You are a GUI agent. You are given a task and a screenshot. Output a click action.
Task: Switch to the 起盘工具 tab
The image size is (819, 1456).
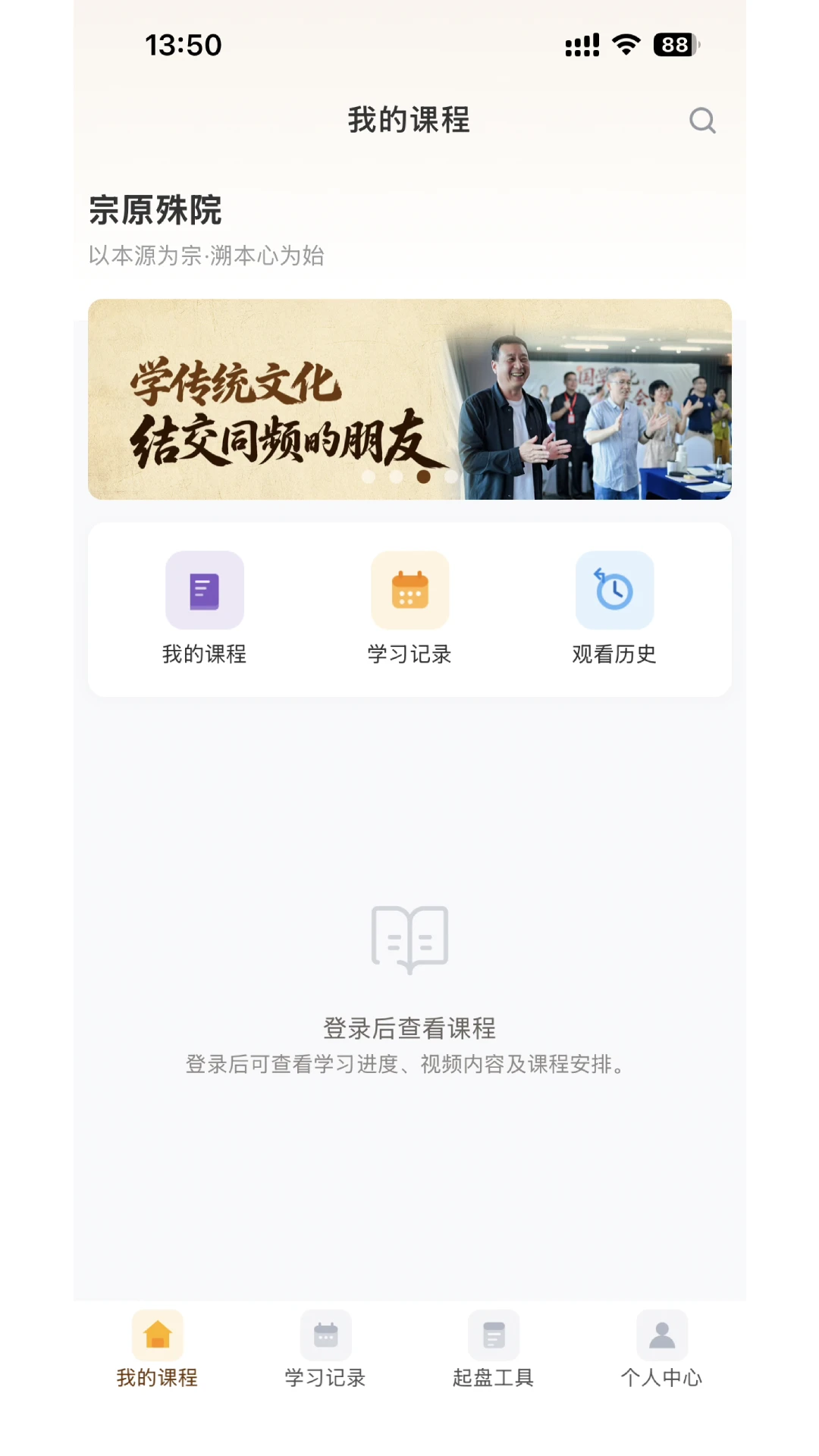point(494,1350)
